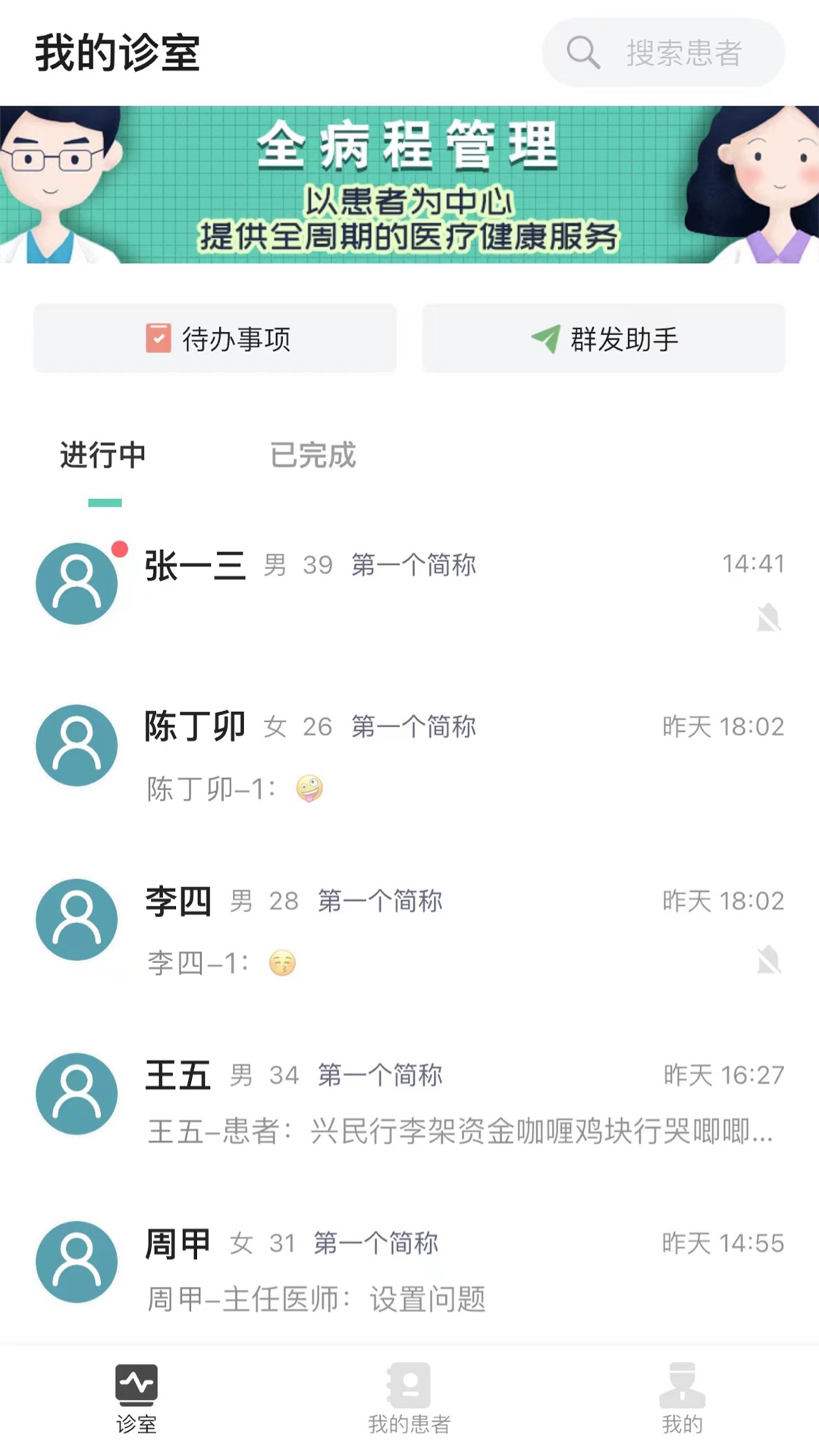The height and width of the screenshot is (1456, 819).
Task: Select the 进行中 tab
Action: point(101,457)
